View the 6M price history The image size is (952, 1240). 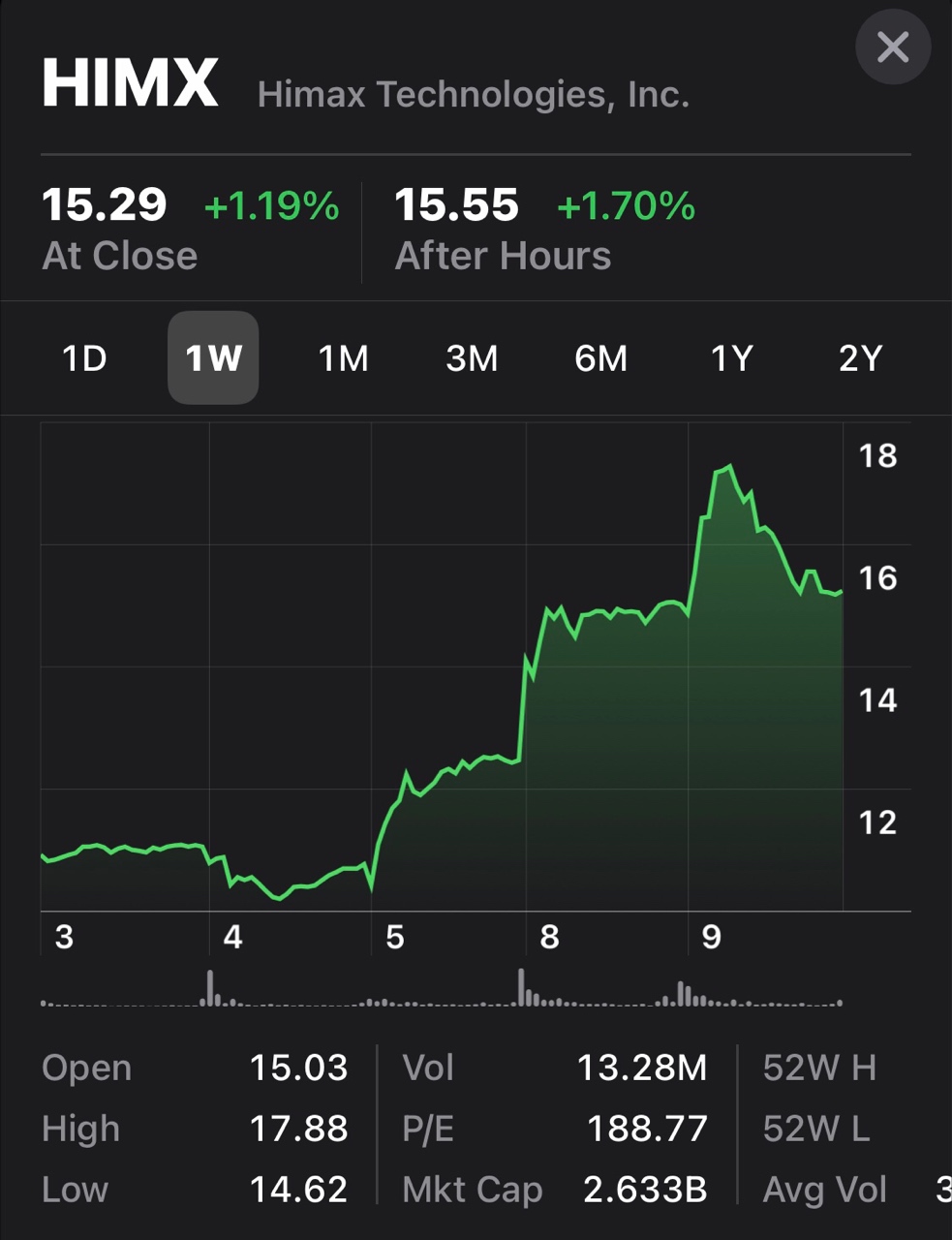click(x=600, y=358)
